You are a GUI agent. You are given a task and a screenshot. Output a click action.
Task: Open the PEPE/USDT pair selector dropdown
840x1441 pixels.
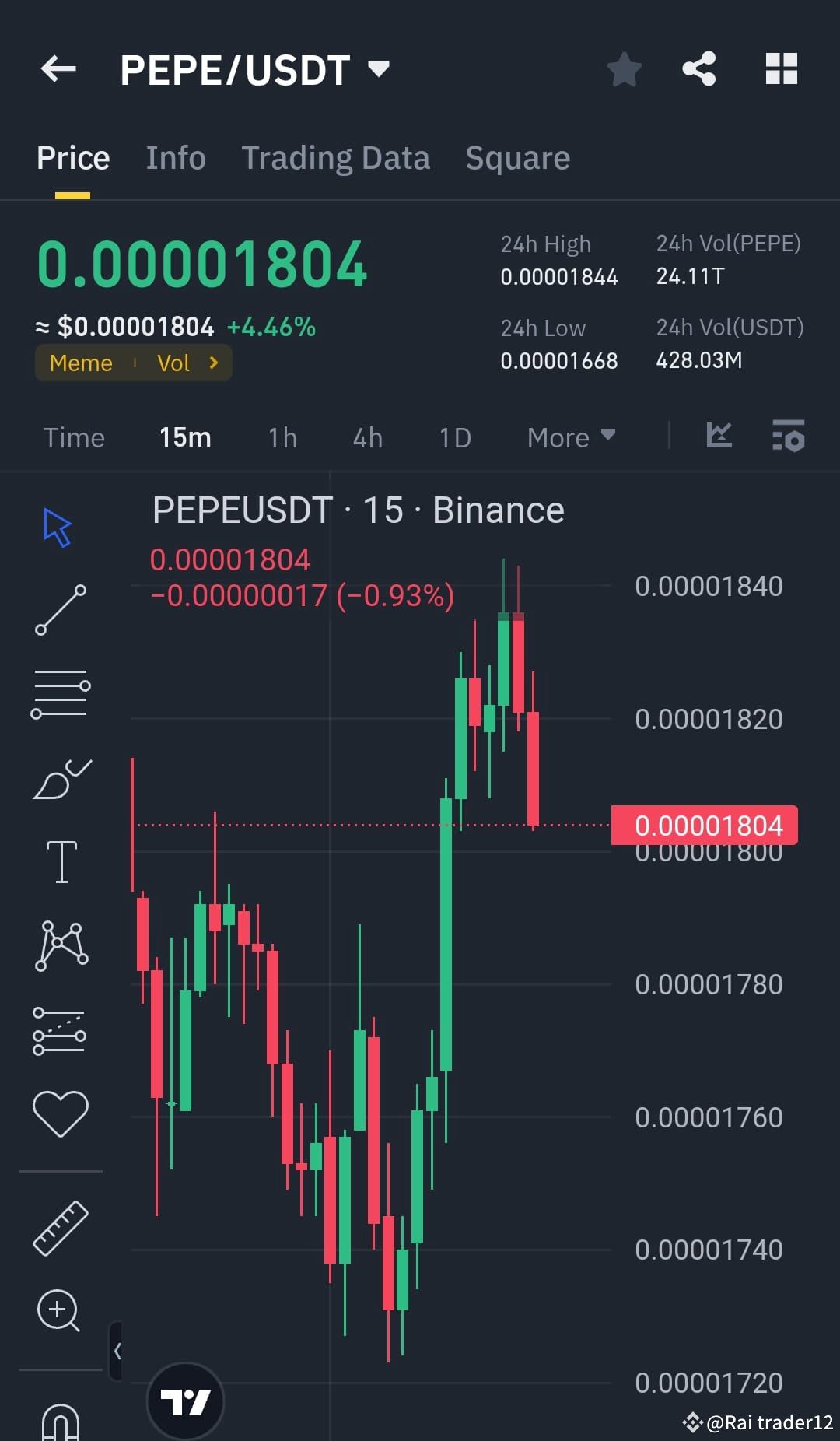(379, 68)
